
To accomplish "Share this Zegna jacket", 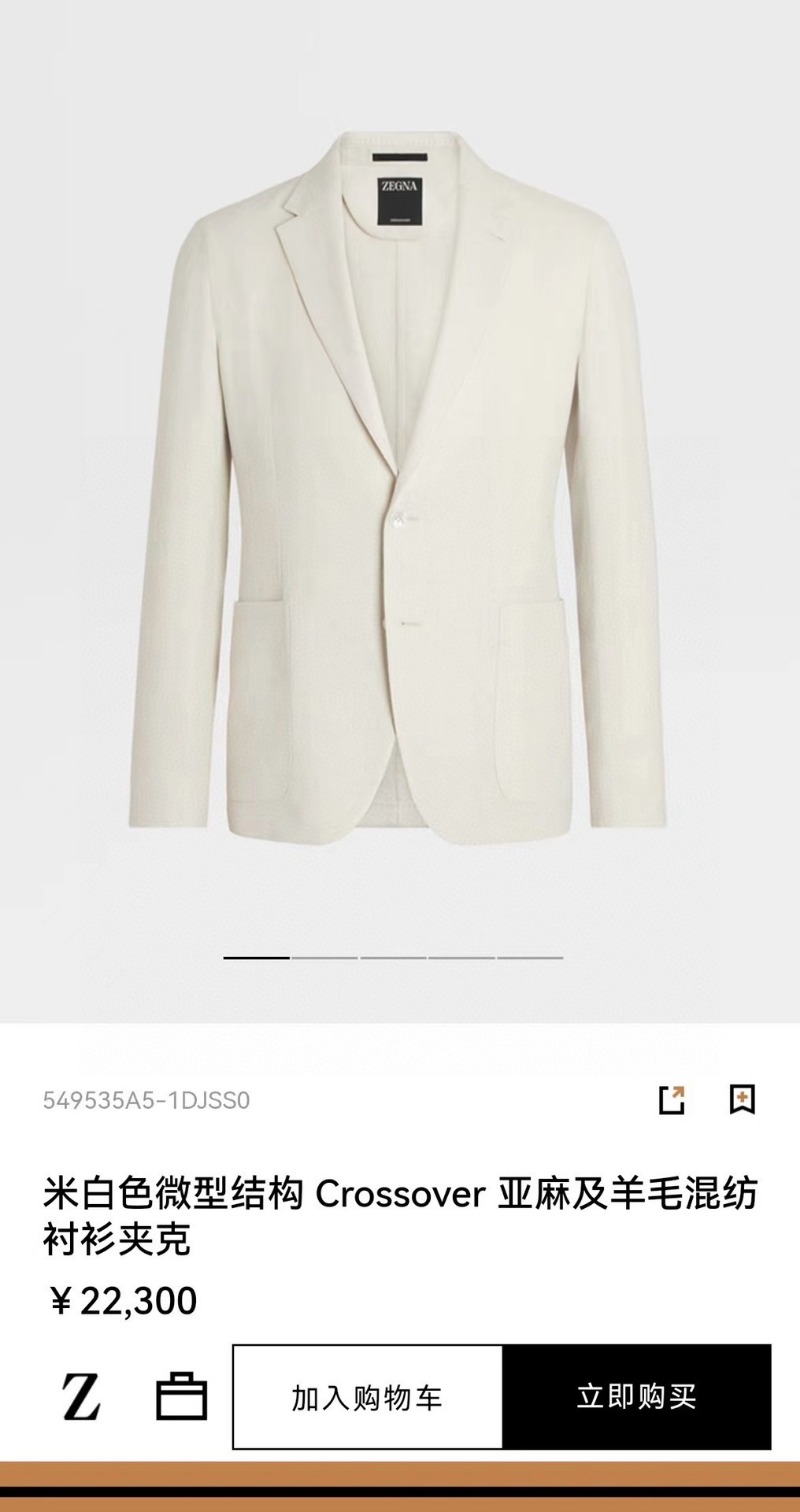I will pyautogui.click(x=672, y=1100).
